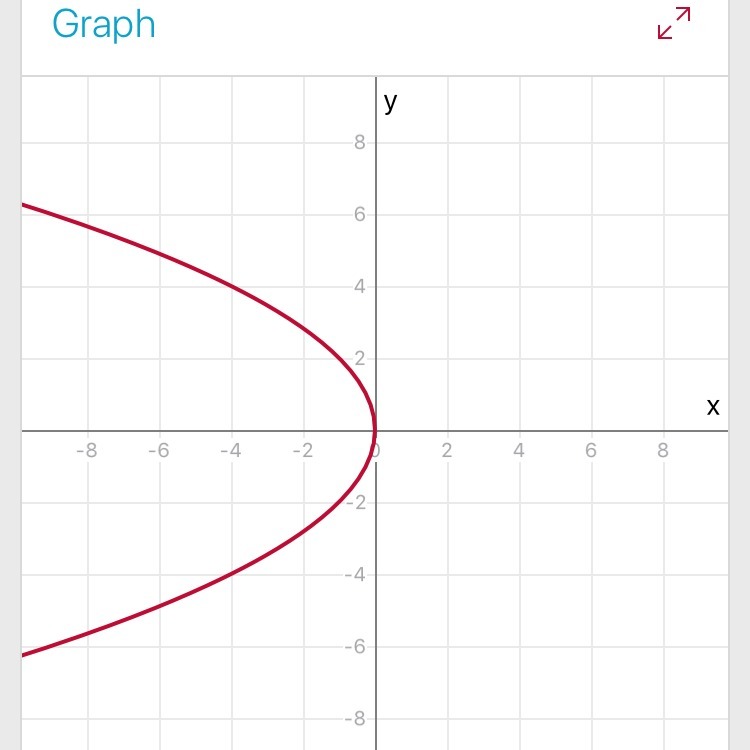Screen dimensions: 750x750
Task: Expand the graph to full screen
Action: click(674, 23)
